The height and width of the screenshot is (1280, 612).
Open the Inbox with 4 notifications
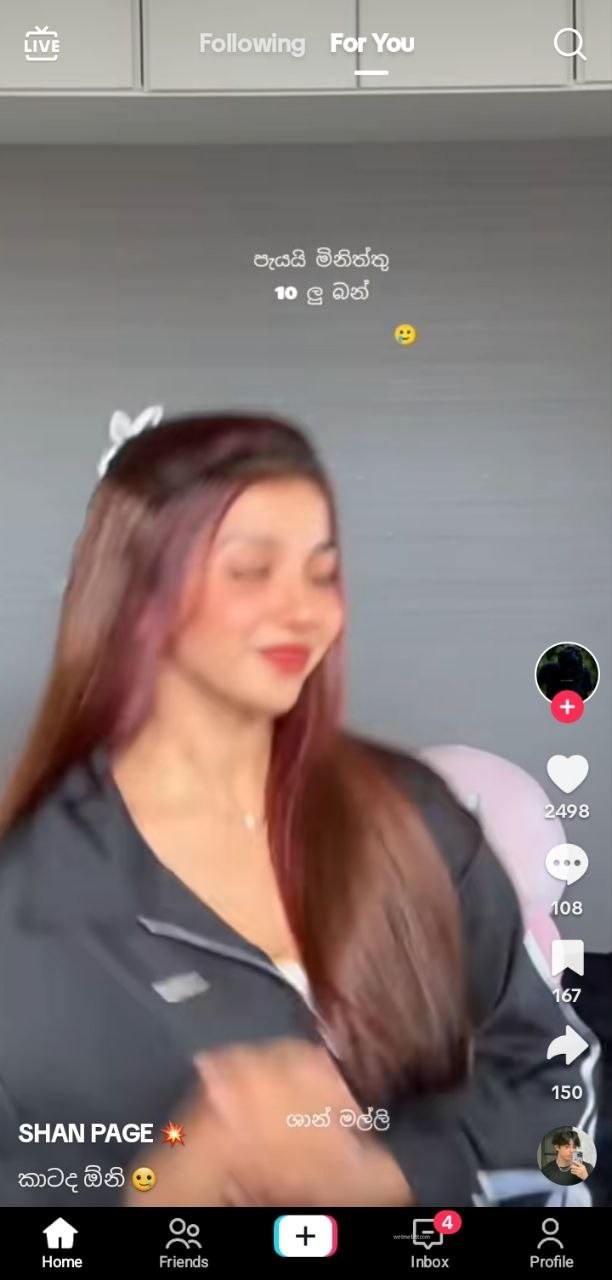[x=429, y=1243]
